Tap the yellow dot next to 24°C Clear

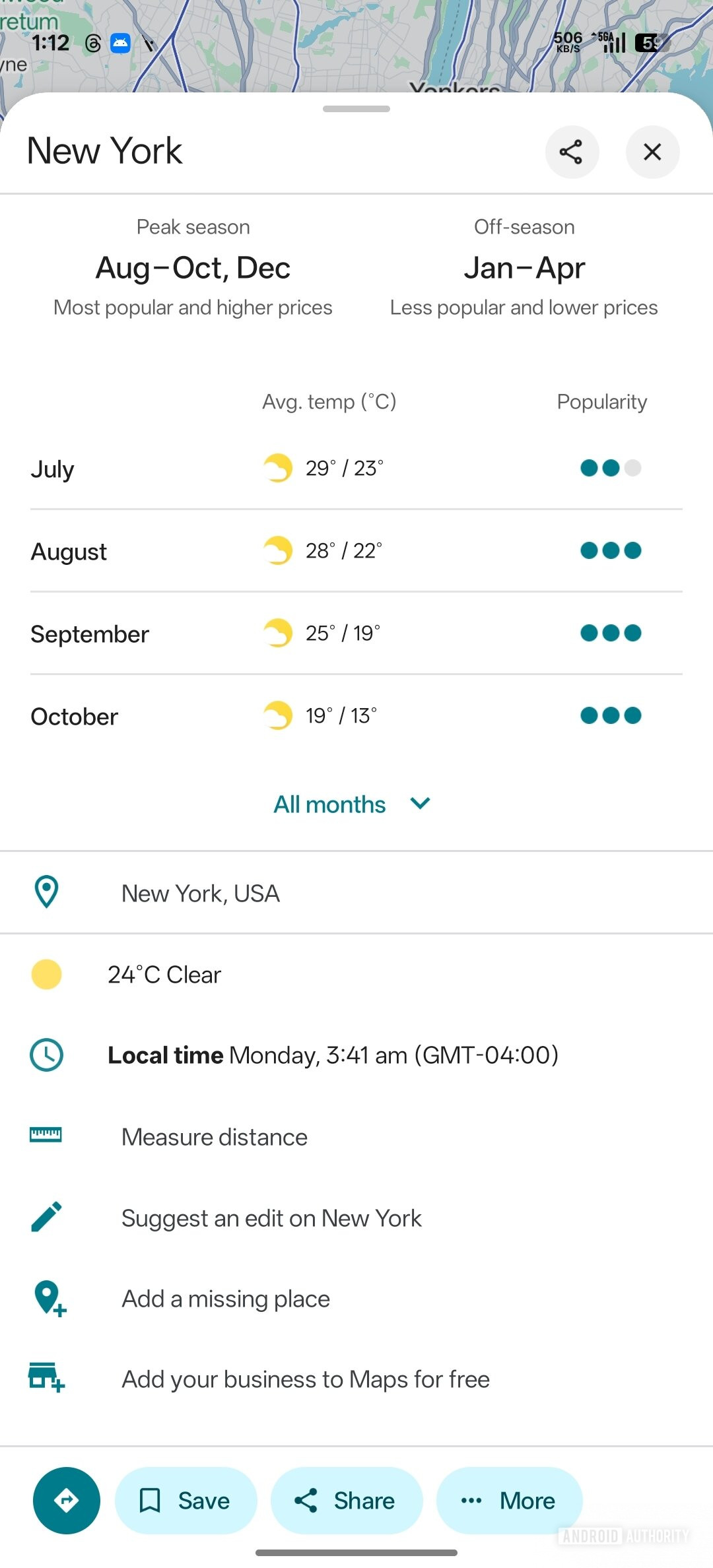pos(46,974)
